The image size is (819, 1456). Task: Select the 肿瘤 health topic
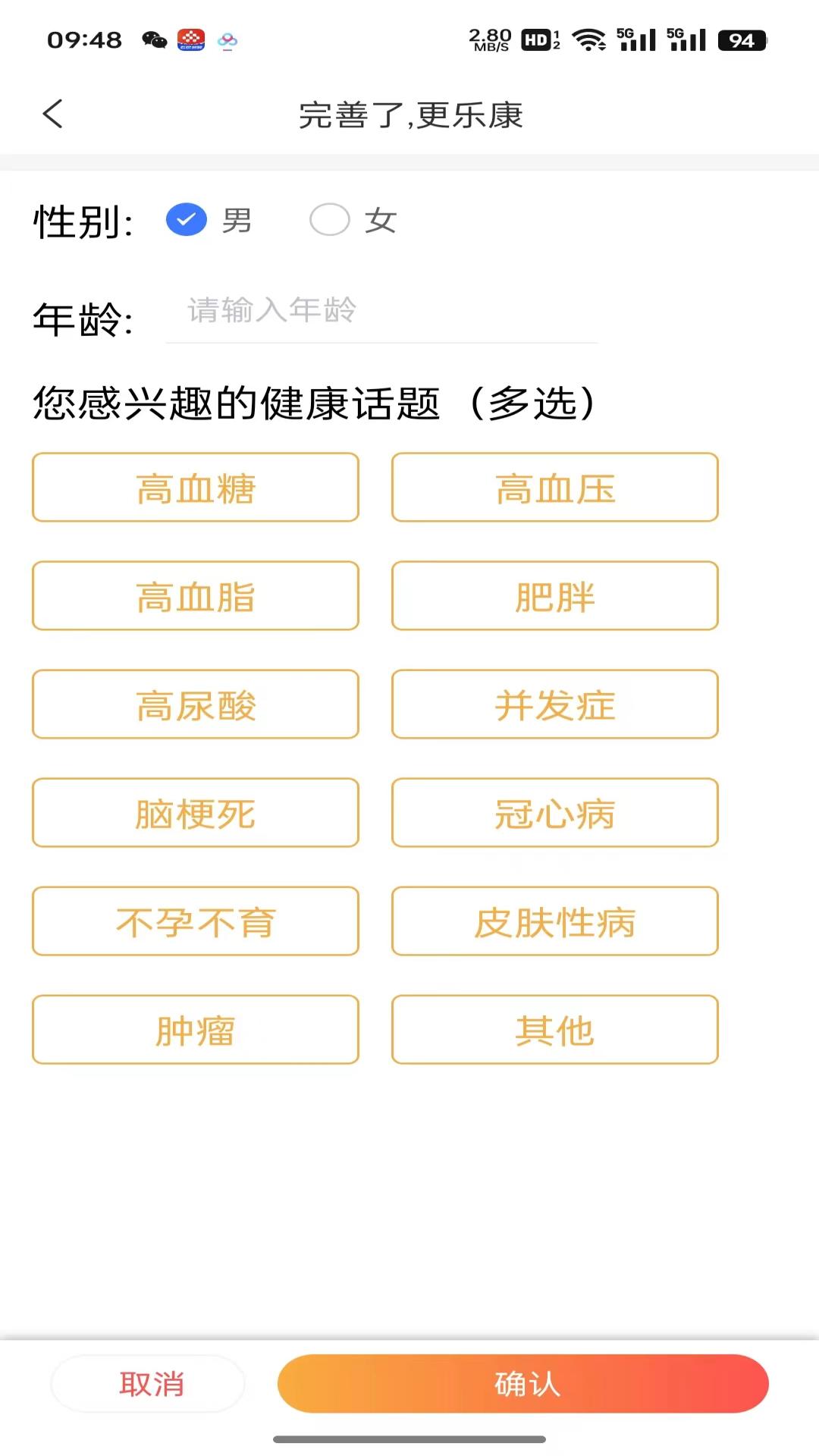[x=195, y=1030]
